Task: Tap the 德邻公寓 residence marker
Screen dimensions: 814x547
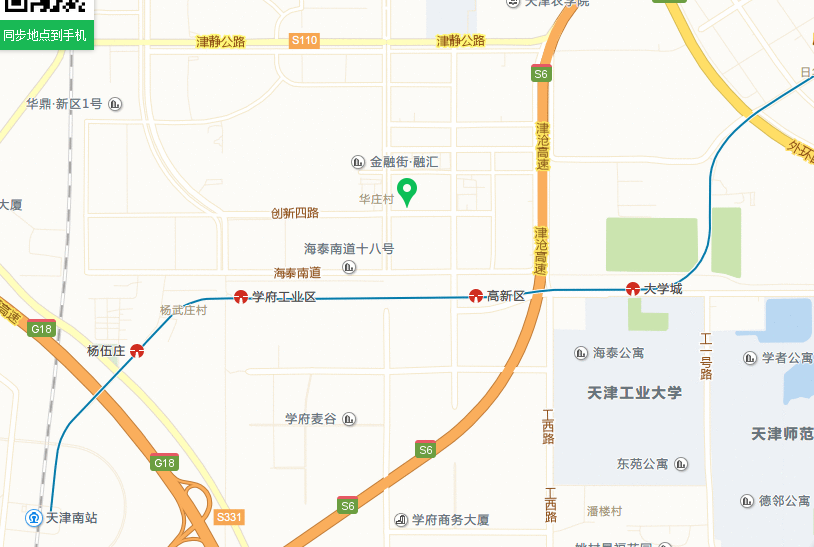Action: click(x=747, y=500)
